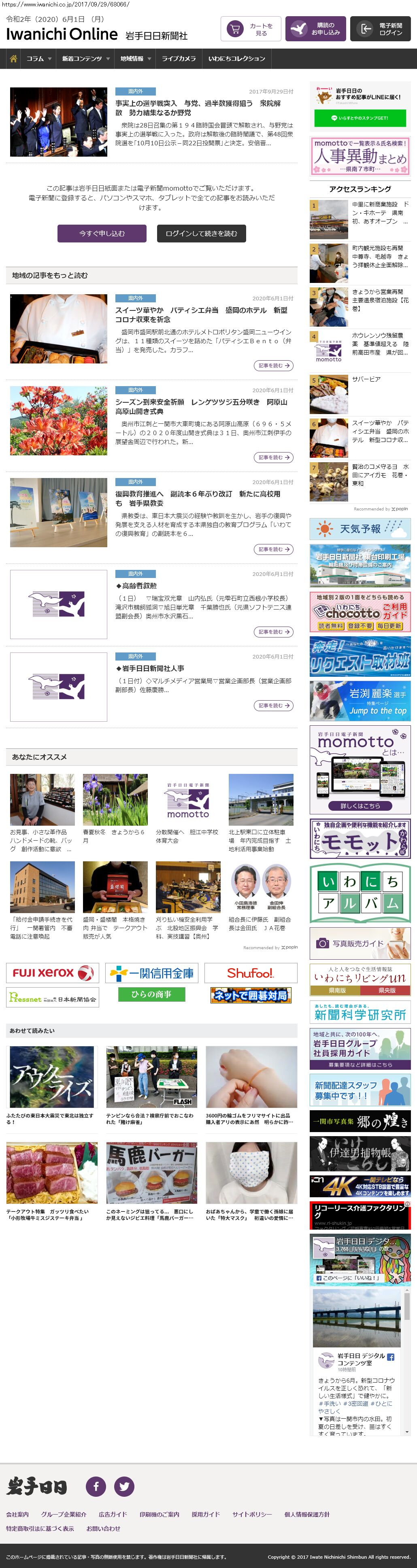Expand the 新着コンテンツ menu
The image size is (417, 1568).
85,58
